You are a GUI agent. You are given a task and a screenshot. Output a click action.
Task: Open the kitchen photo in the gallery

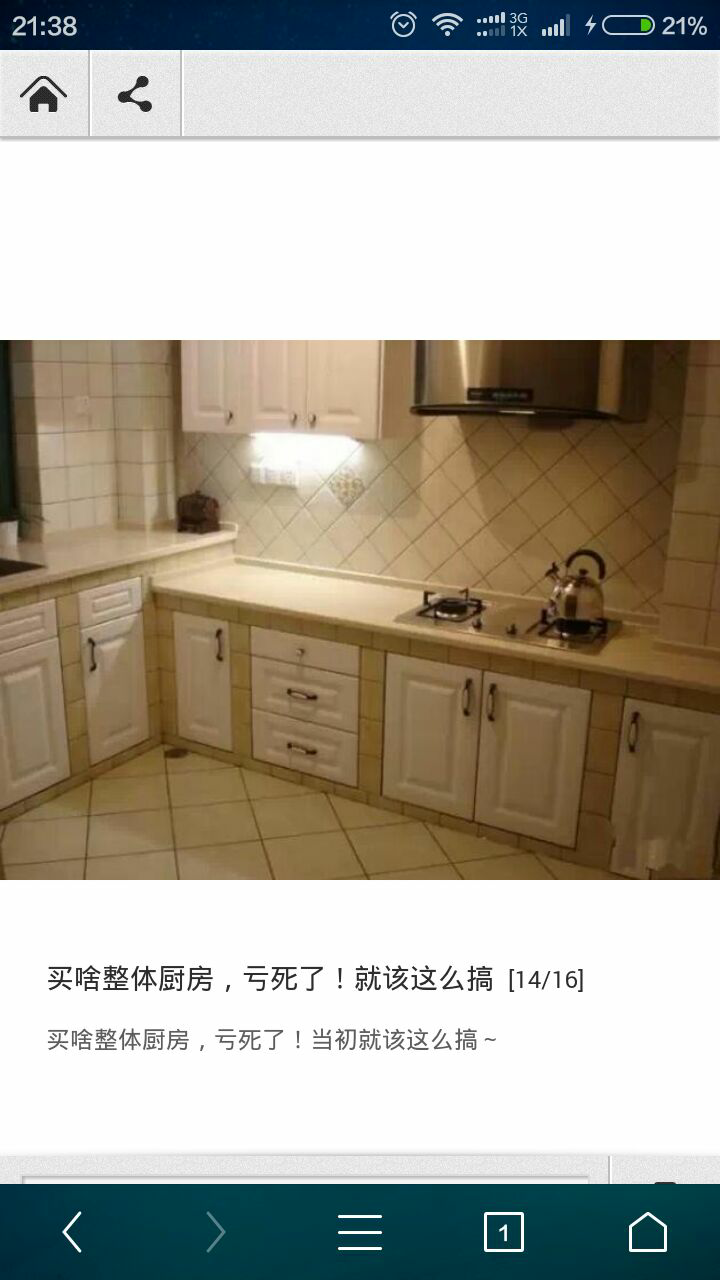(x=360, y=610)
